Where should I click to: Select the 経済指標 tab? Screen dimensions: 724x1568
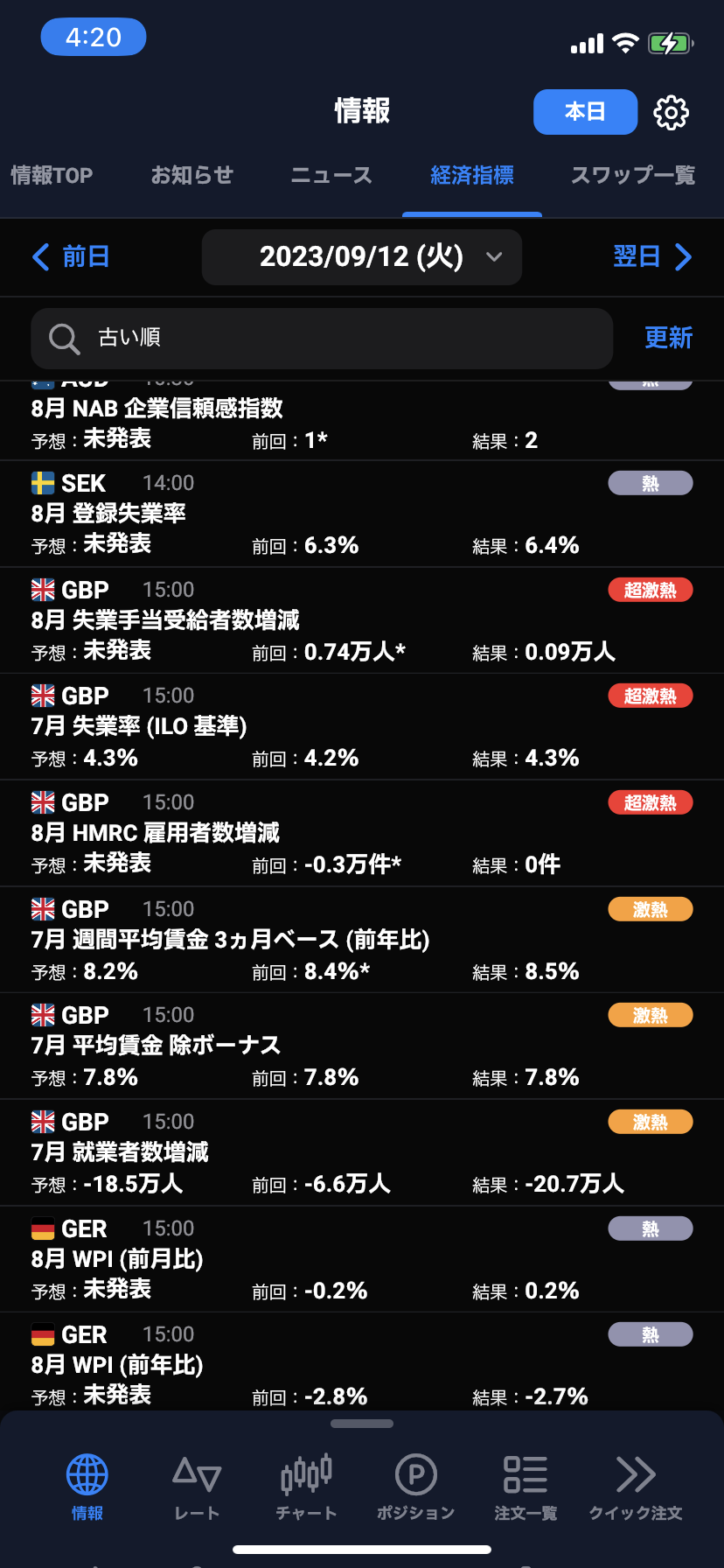point(472,175)
